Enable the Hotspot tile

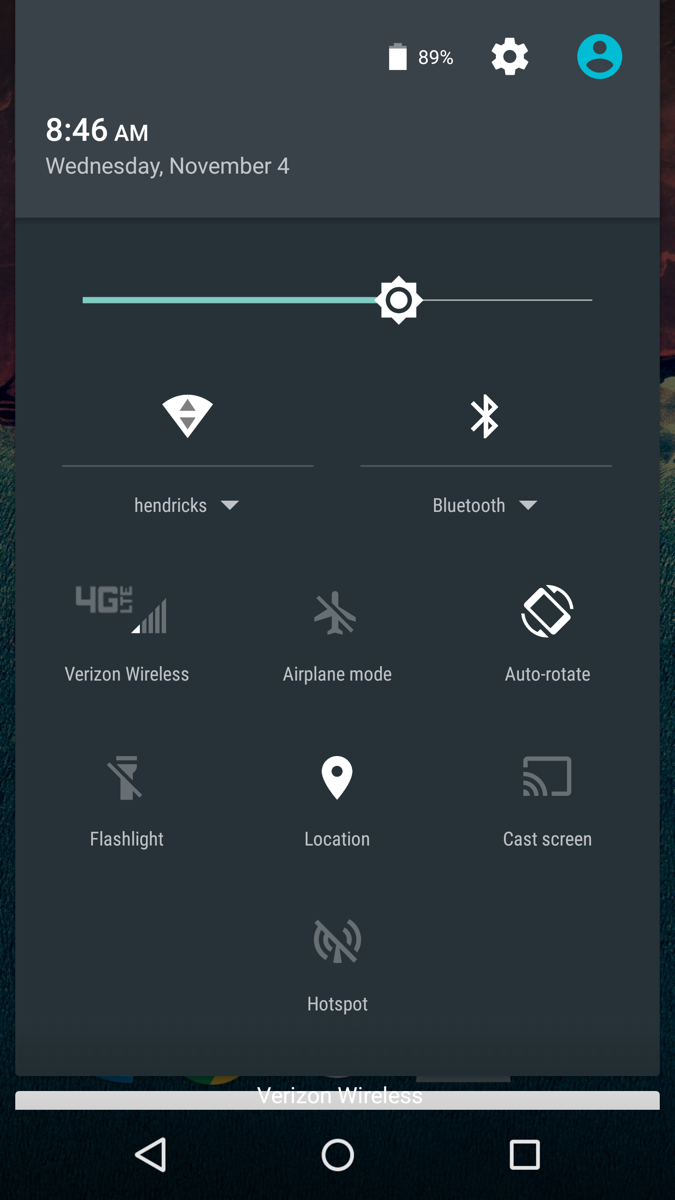coord(336,962)
